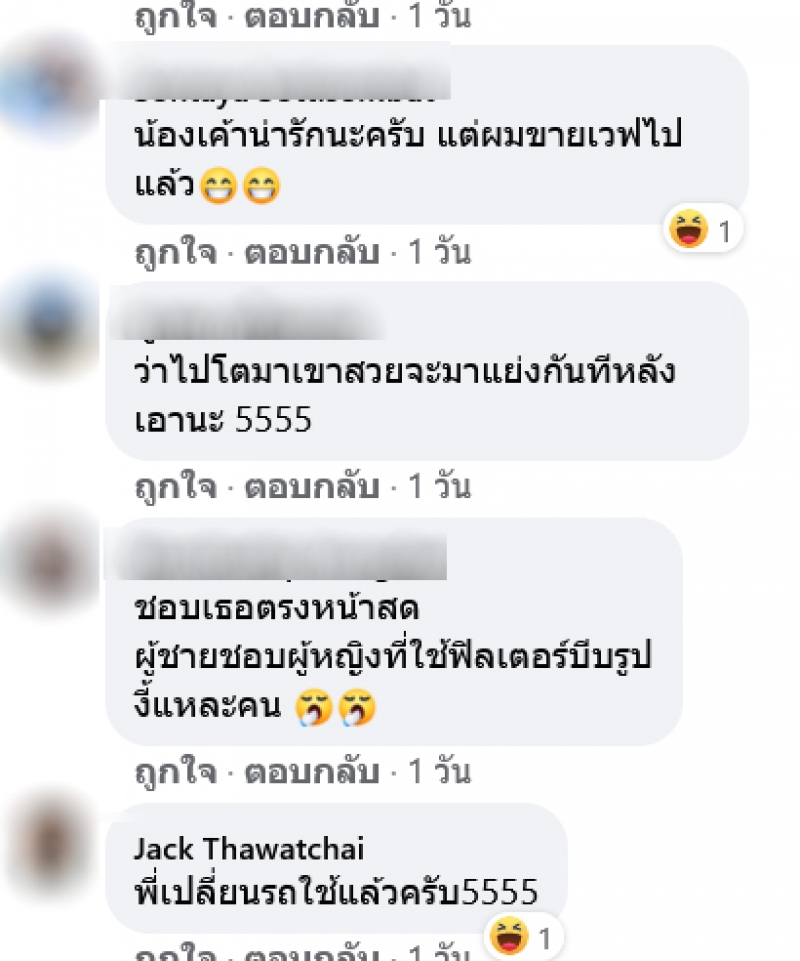The image size is (800, 961).
Task: Reply to the comment mentioning ขายเวฟไปแล้ว
Action: tap(307, 253)
